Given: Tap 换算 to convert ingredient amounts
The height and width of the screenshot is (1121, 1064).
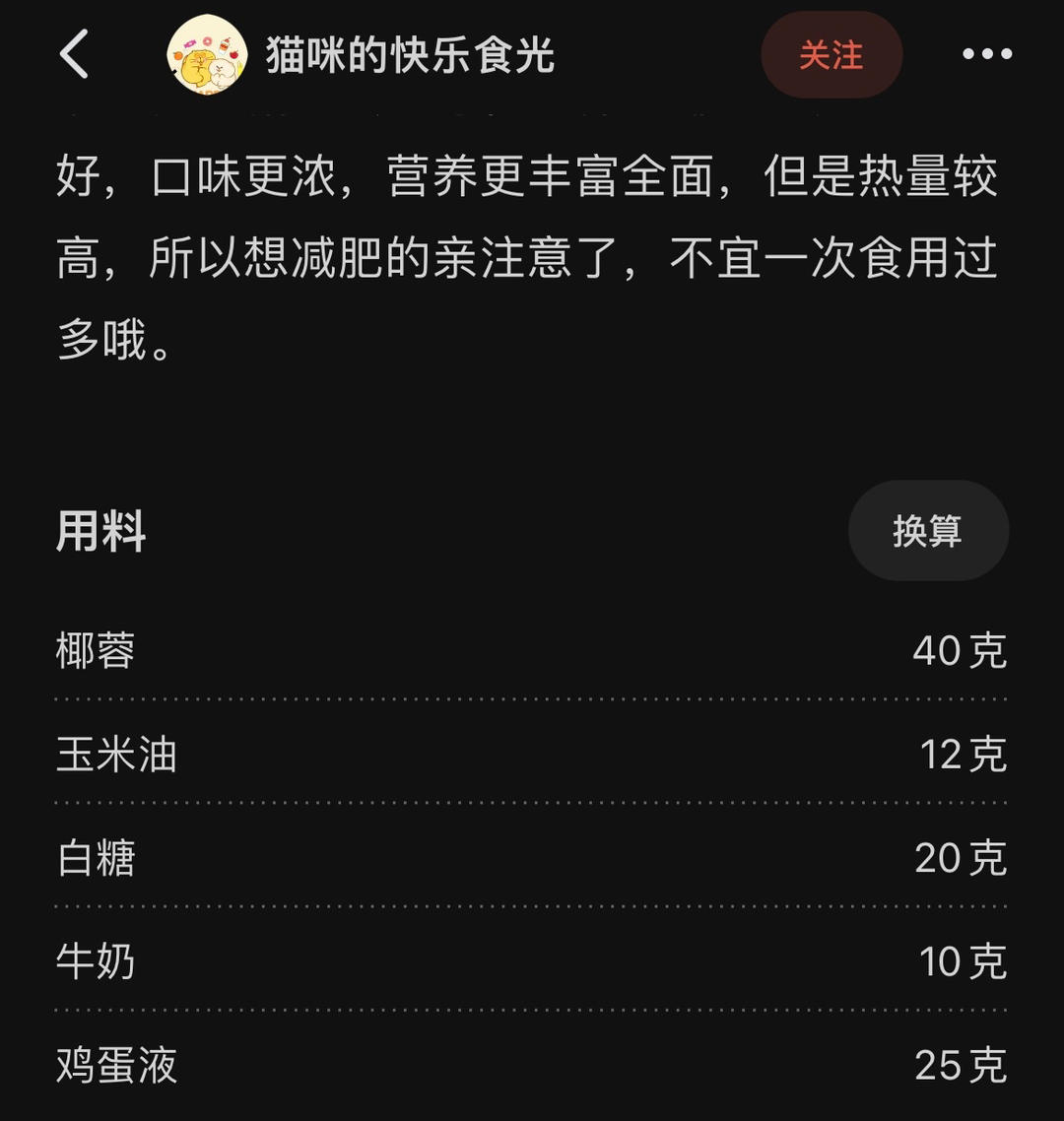Looking at the screenshot, I should tap(927, 531).
